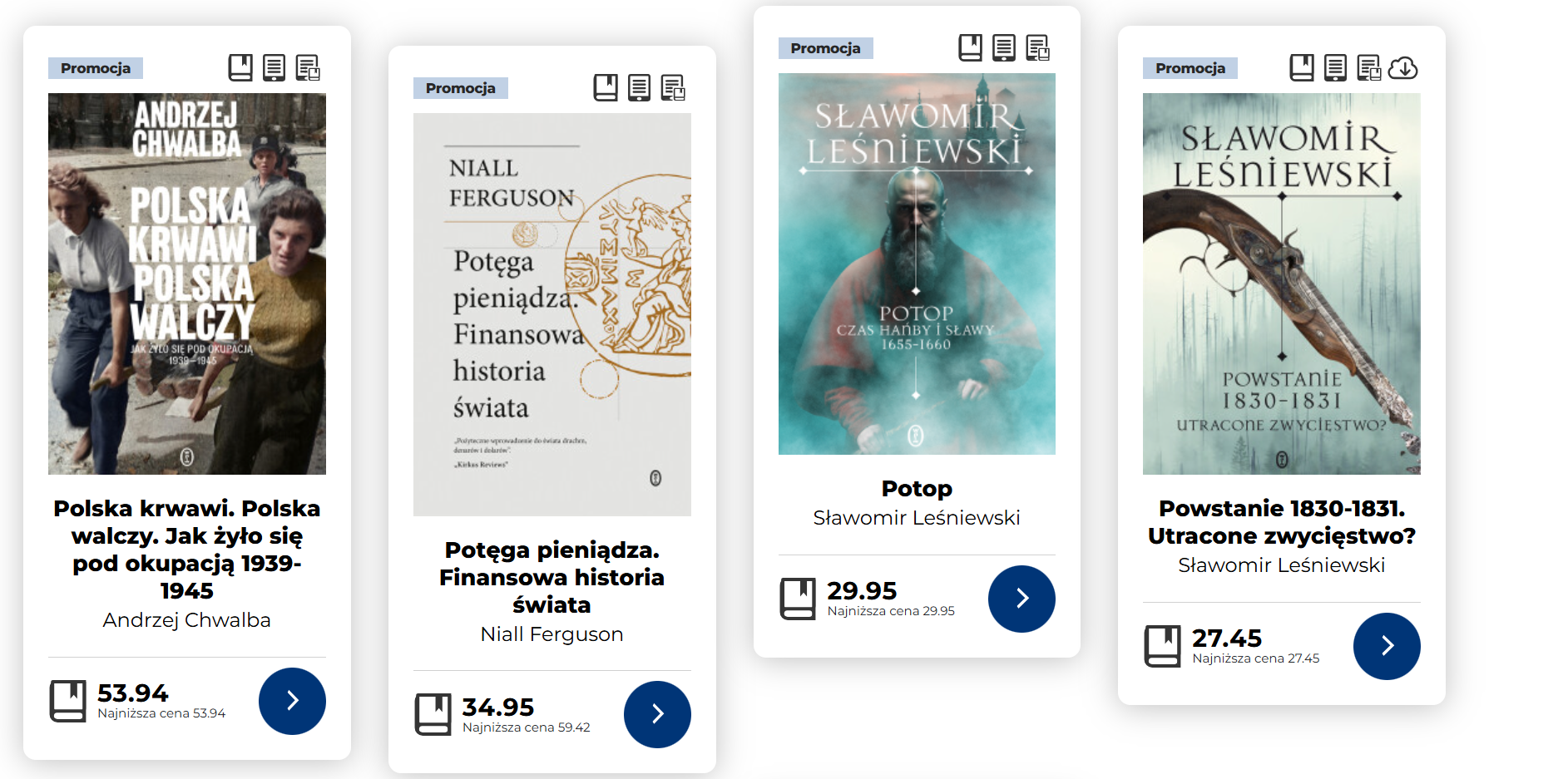
Task: Tap the arrow button for price 34.95
Action: (x=657, y=714)
